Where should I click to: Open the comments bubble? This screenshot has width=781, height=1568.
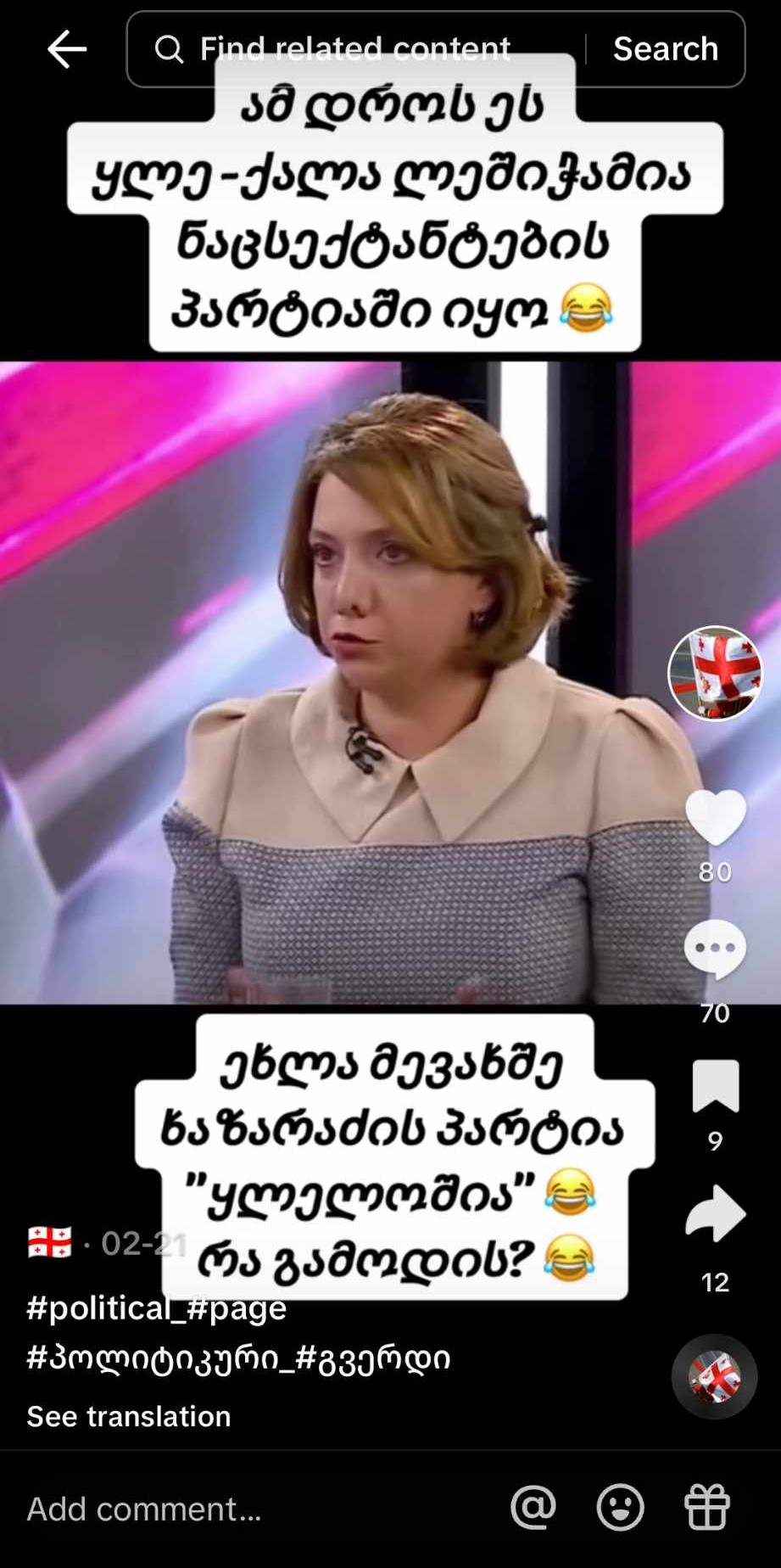pos(715,949)
